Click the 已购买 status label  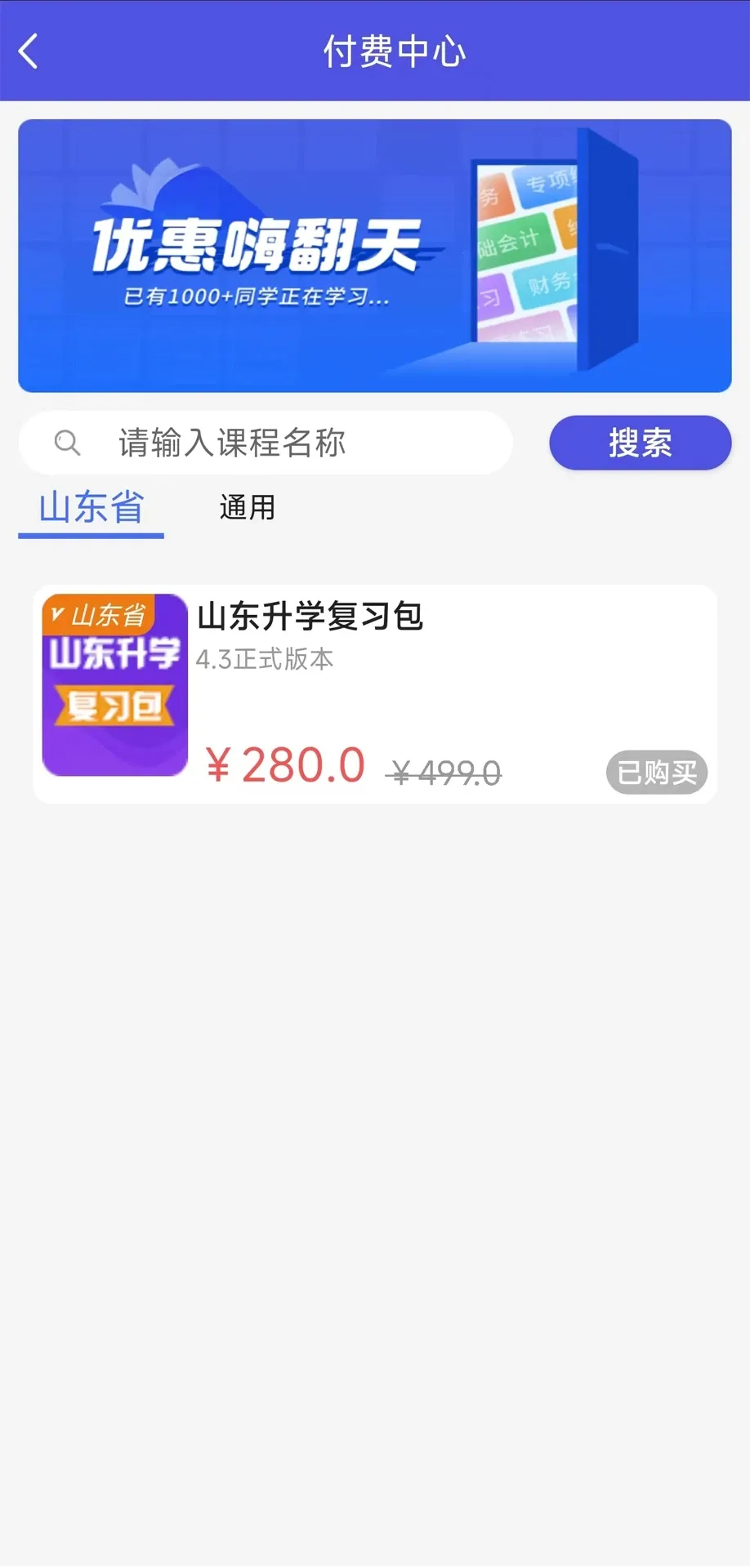tap(656, 772)
